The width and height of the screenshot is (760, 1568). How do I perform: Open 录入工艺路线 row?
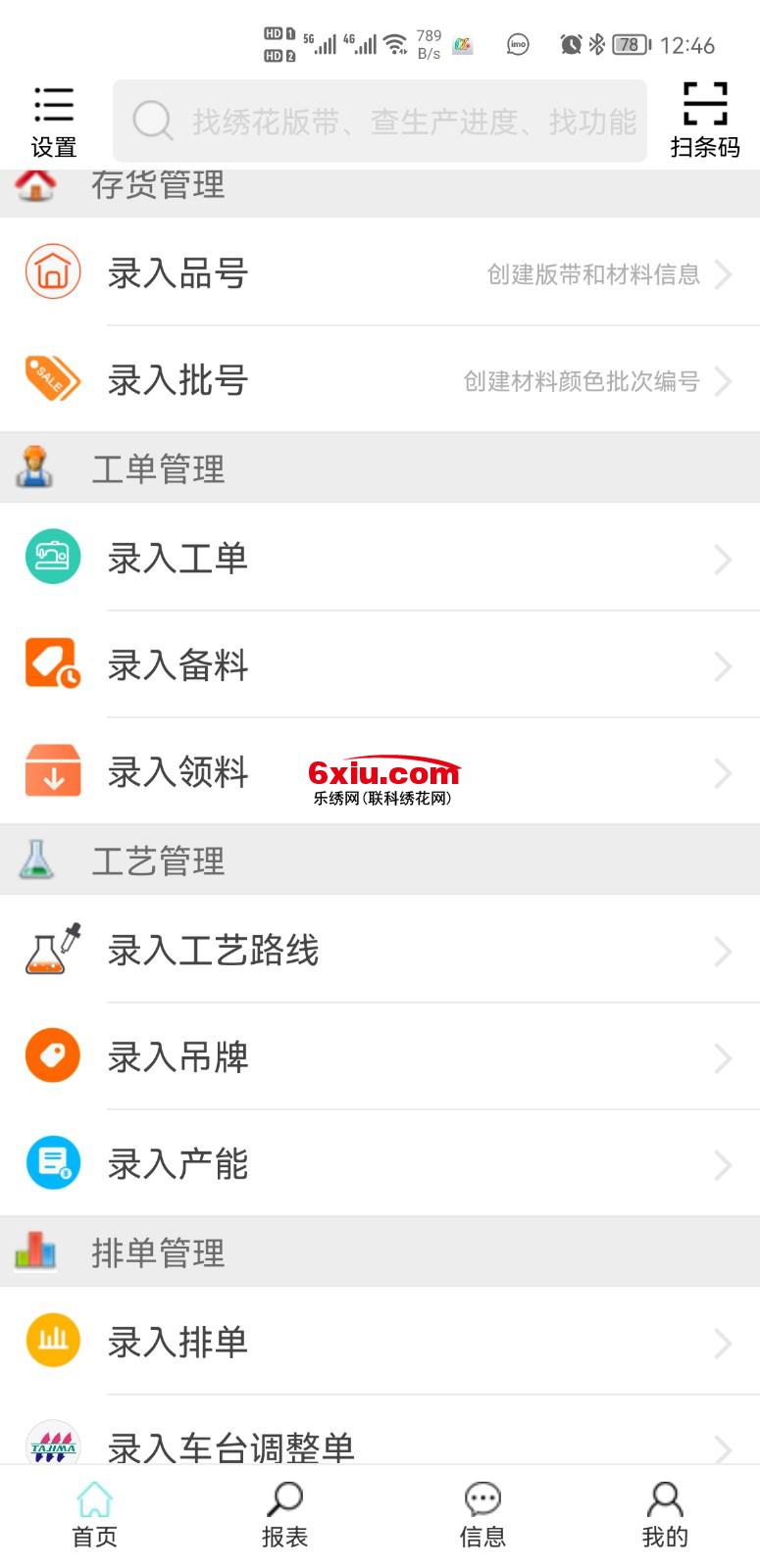(x=380, y=950)
